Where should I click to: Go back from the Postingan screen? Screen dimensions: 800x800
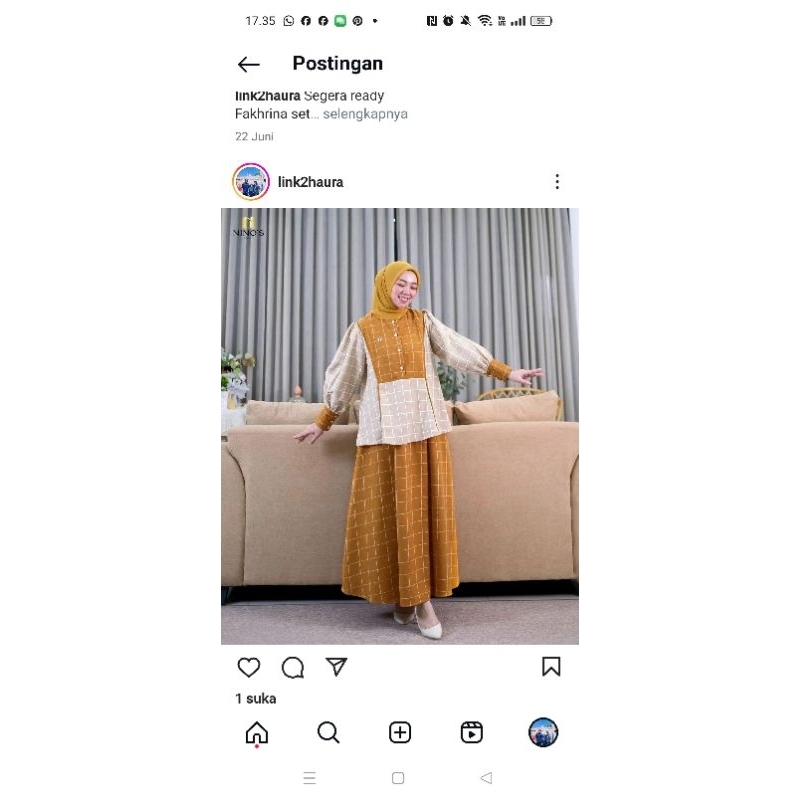point(249,64)
